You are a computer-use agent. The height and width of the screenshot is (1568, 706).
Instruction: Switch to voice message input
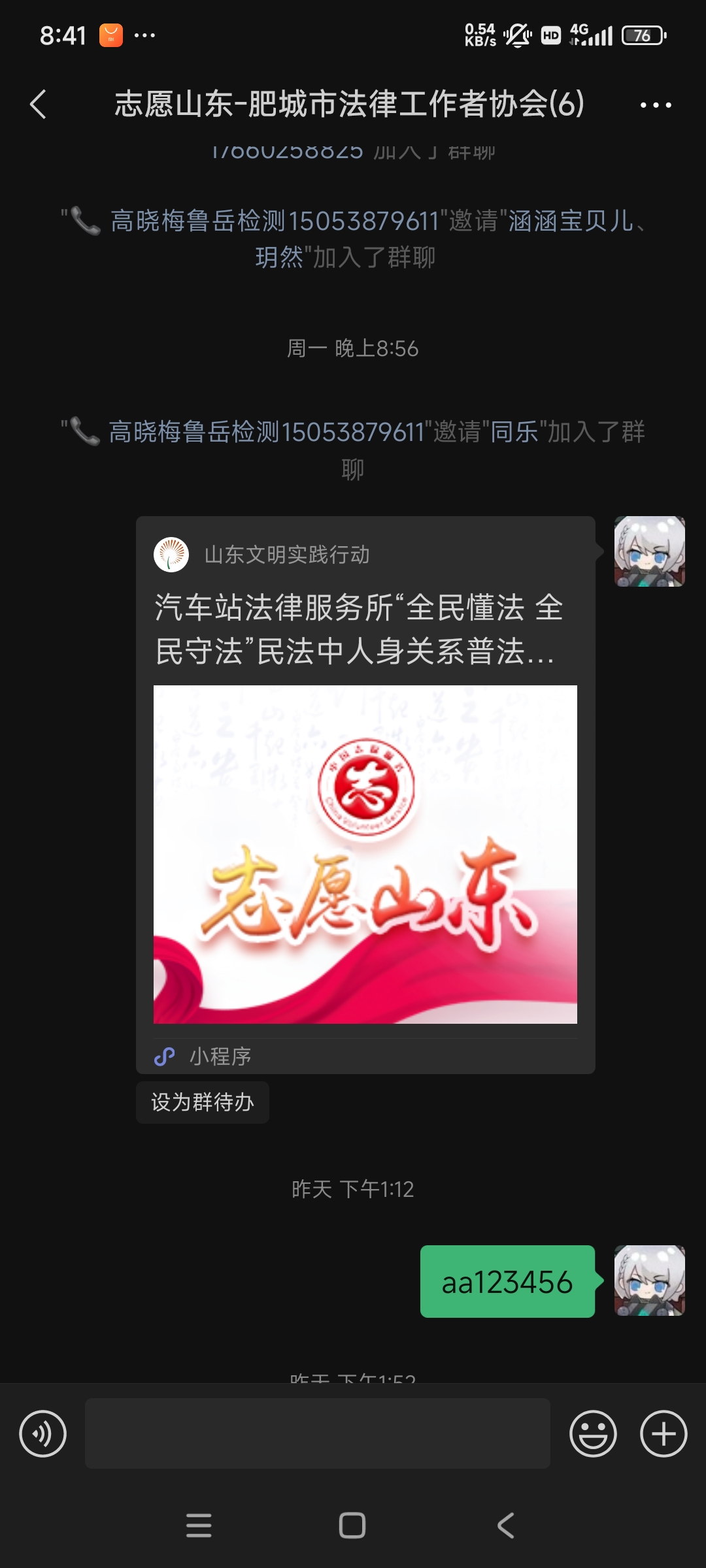(43, 1434)
